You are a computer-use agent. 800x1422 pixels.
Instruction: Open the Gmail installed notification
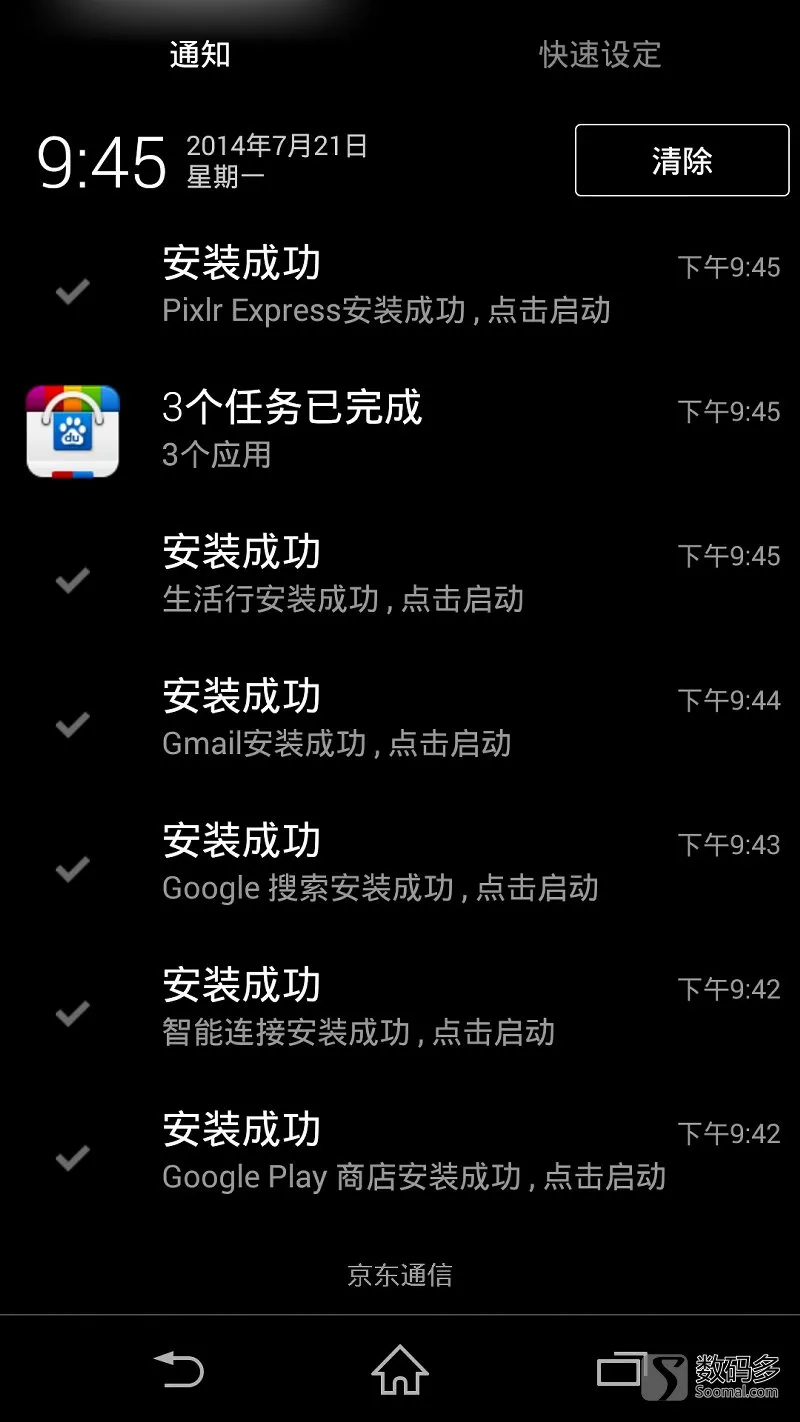point(400,719)
